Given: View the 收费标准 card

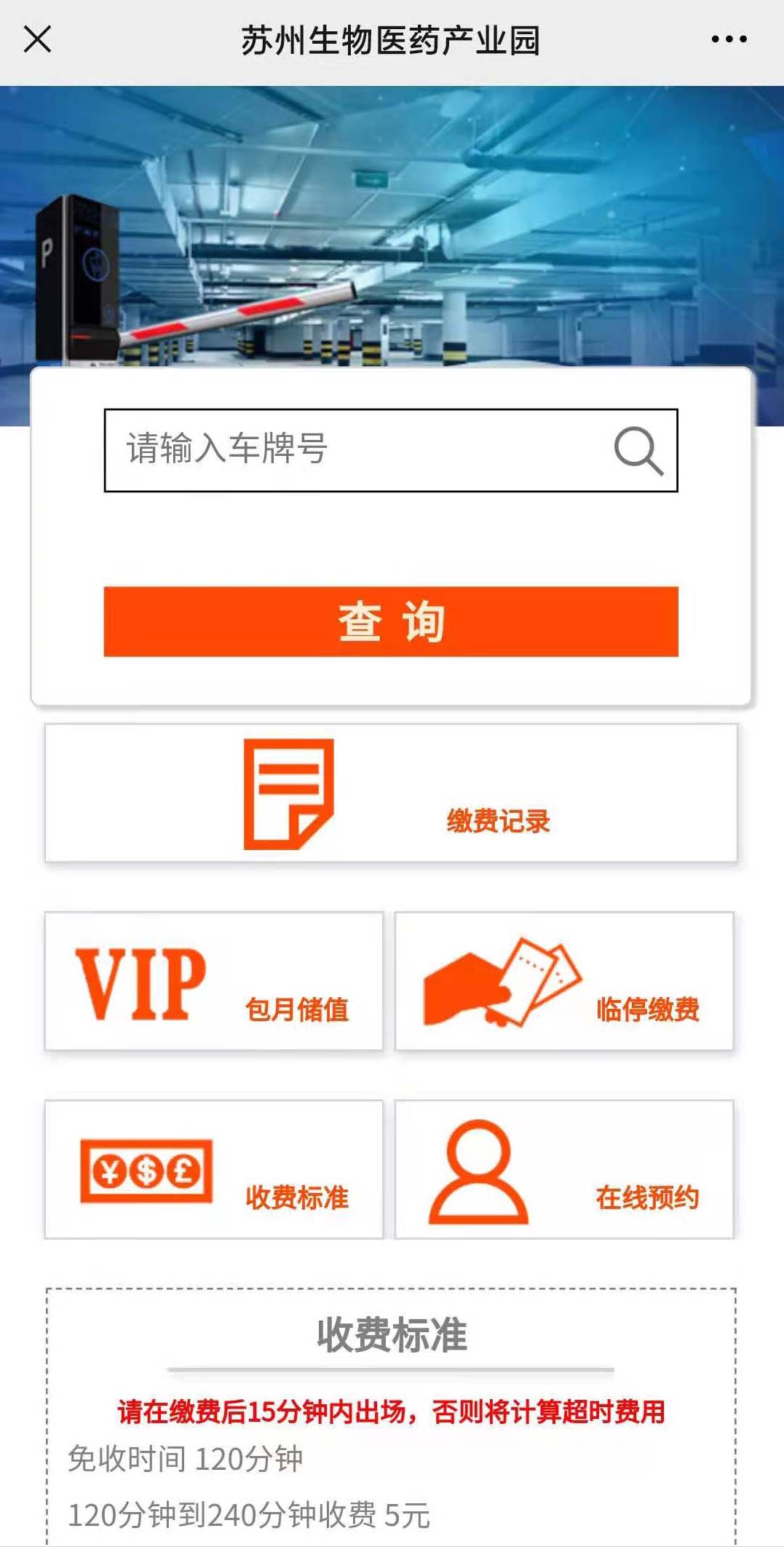Looking at the screenshot, I should (213, 1169).
